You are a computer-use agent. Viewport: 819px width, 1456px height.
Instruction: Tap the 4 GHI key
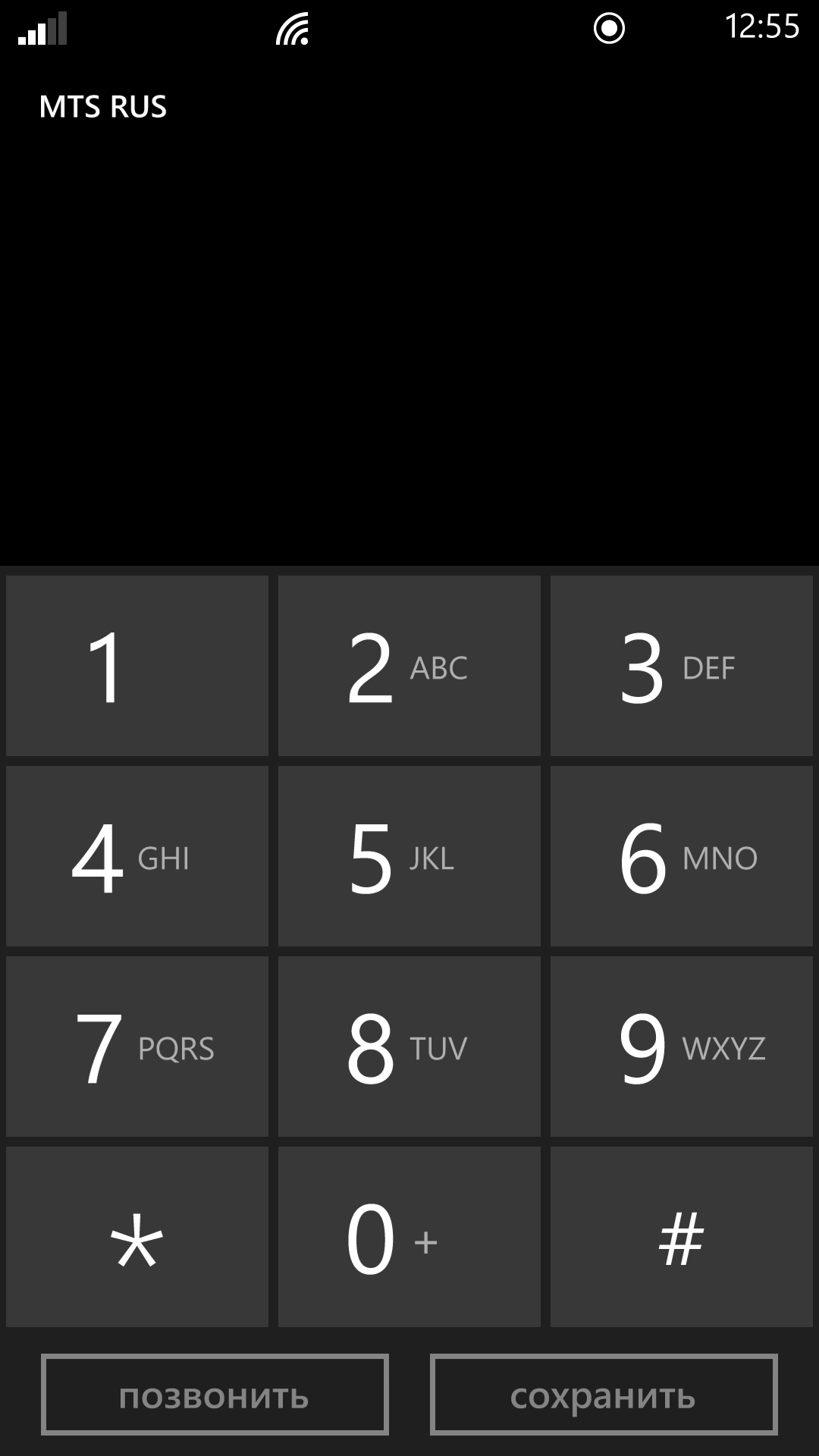(x=137, y=856)
